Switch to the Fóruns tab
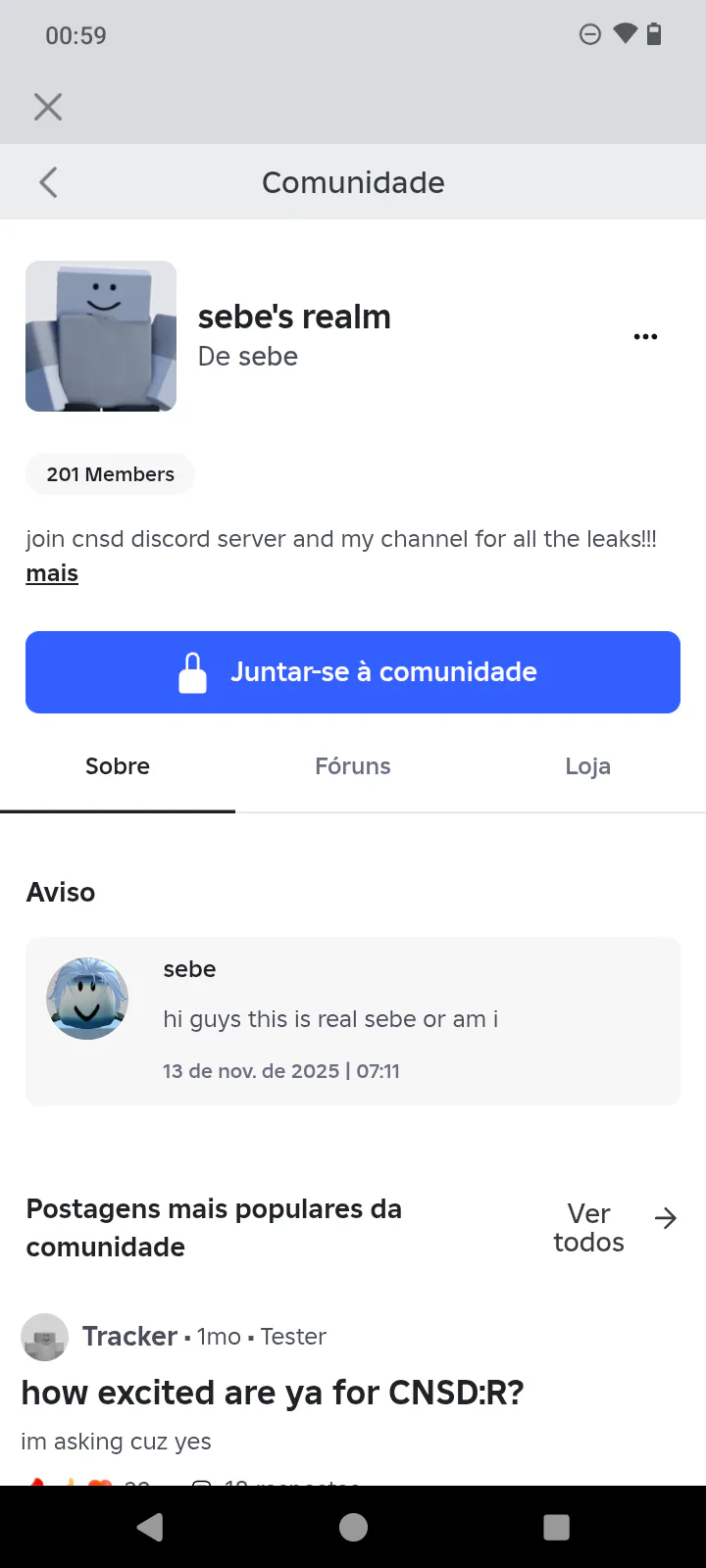Viewport: 706px width, 1568px height. [x=353, y=766]
